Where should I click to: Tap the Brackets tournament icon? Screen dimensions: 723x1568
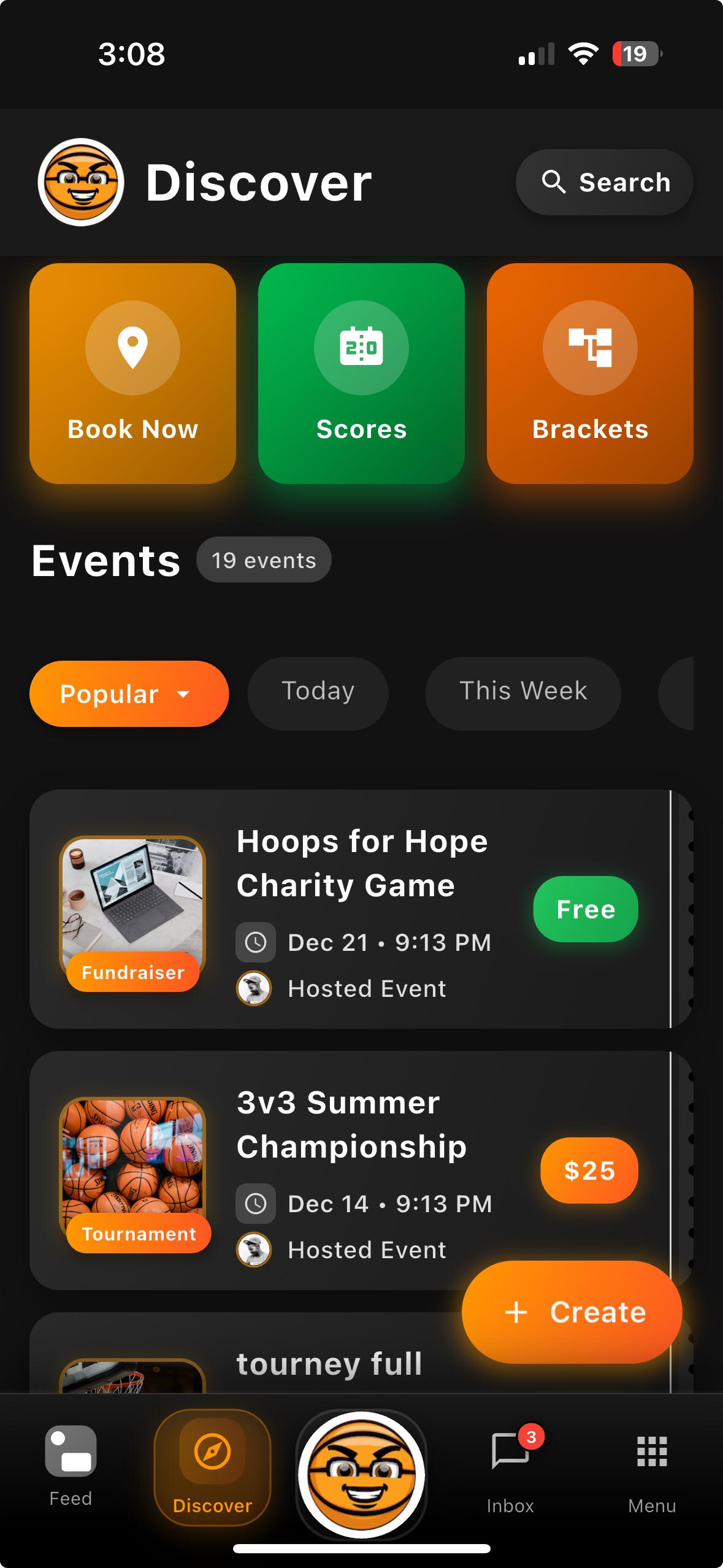(x=590, y=347)
